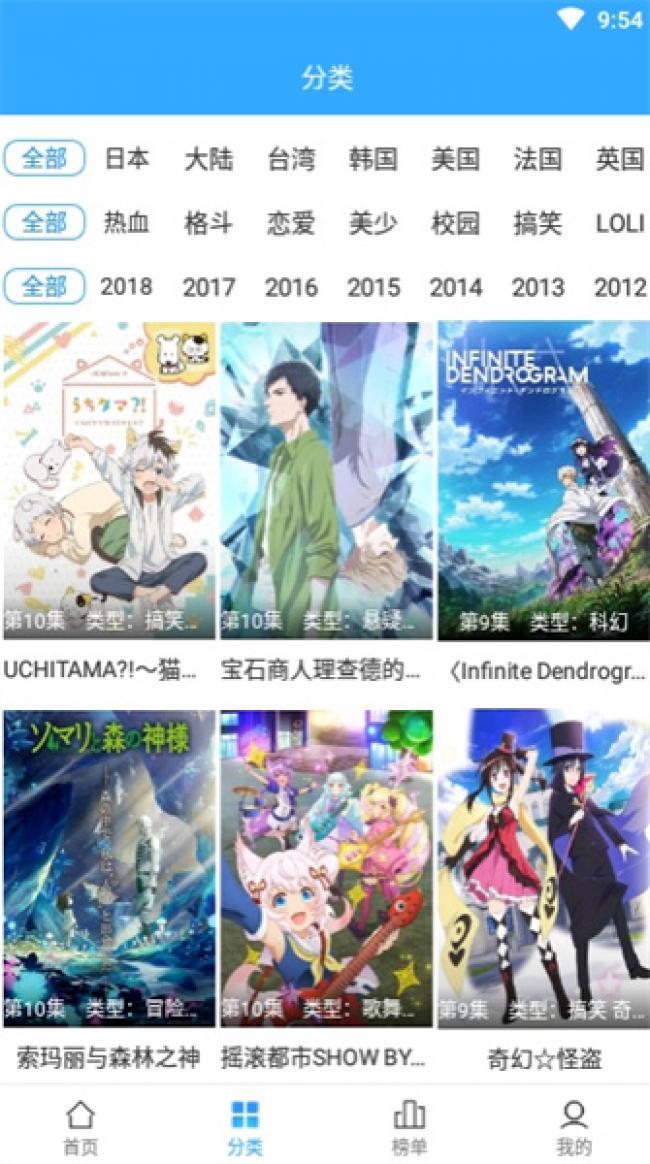This screenshot has width=650, height=1164.
Task: Tap the 分类 bottom tab
Action: 244,1127
